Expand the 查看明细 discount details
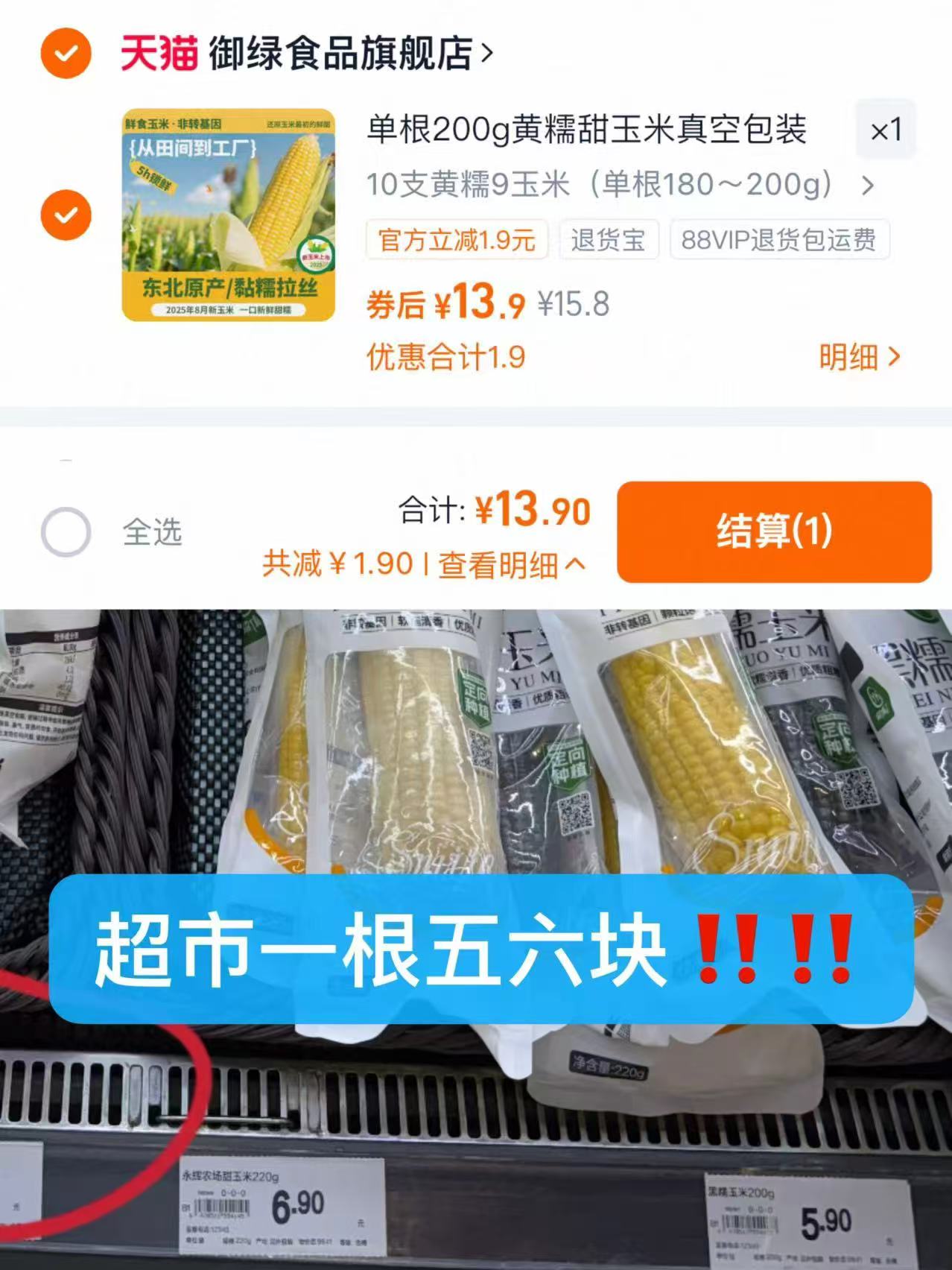Image resolution: width=952 pixels, height=1270 pixels. point(514,565)
